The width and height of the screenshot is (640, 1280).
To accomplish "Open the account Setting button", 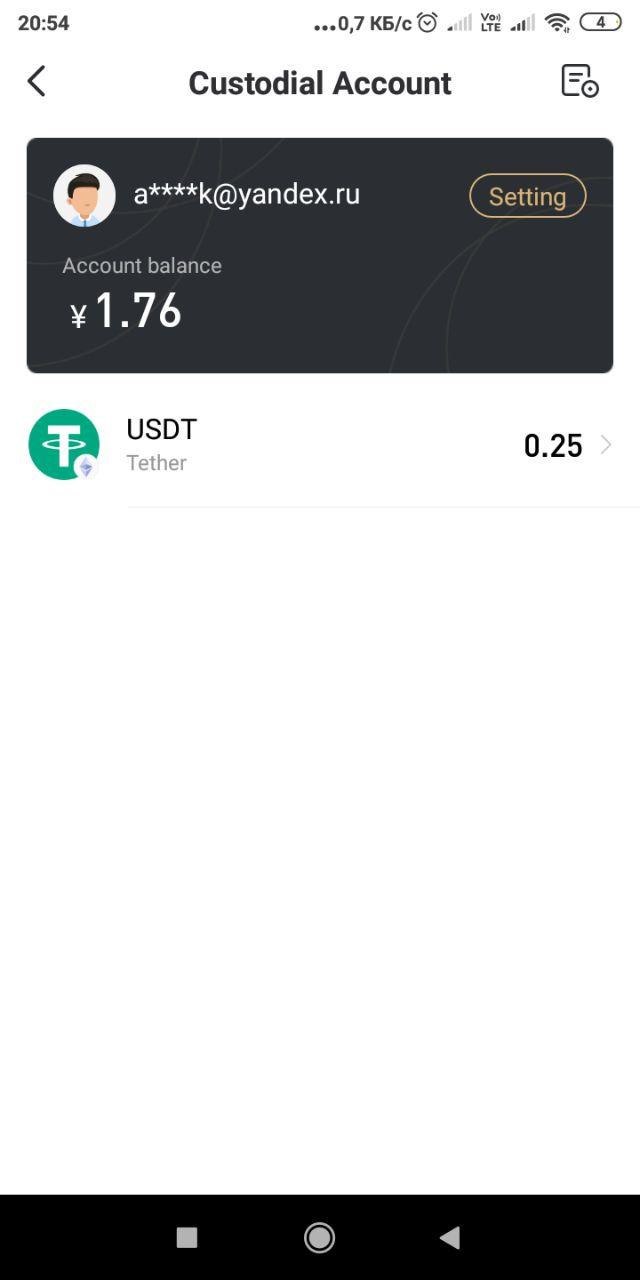I will click(x=527, y=196).
